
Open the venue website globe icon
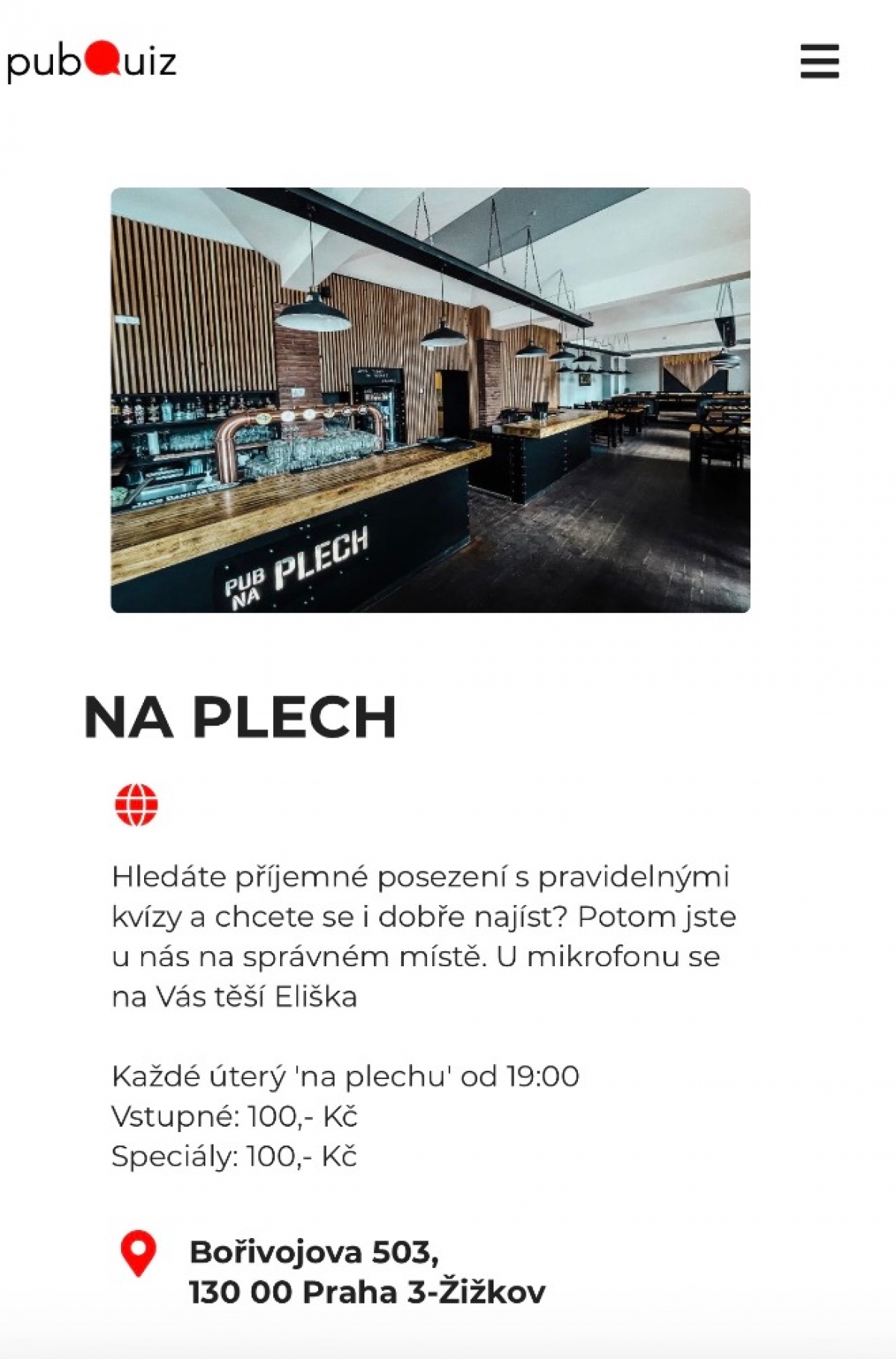[137, 805]
